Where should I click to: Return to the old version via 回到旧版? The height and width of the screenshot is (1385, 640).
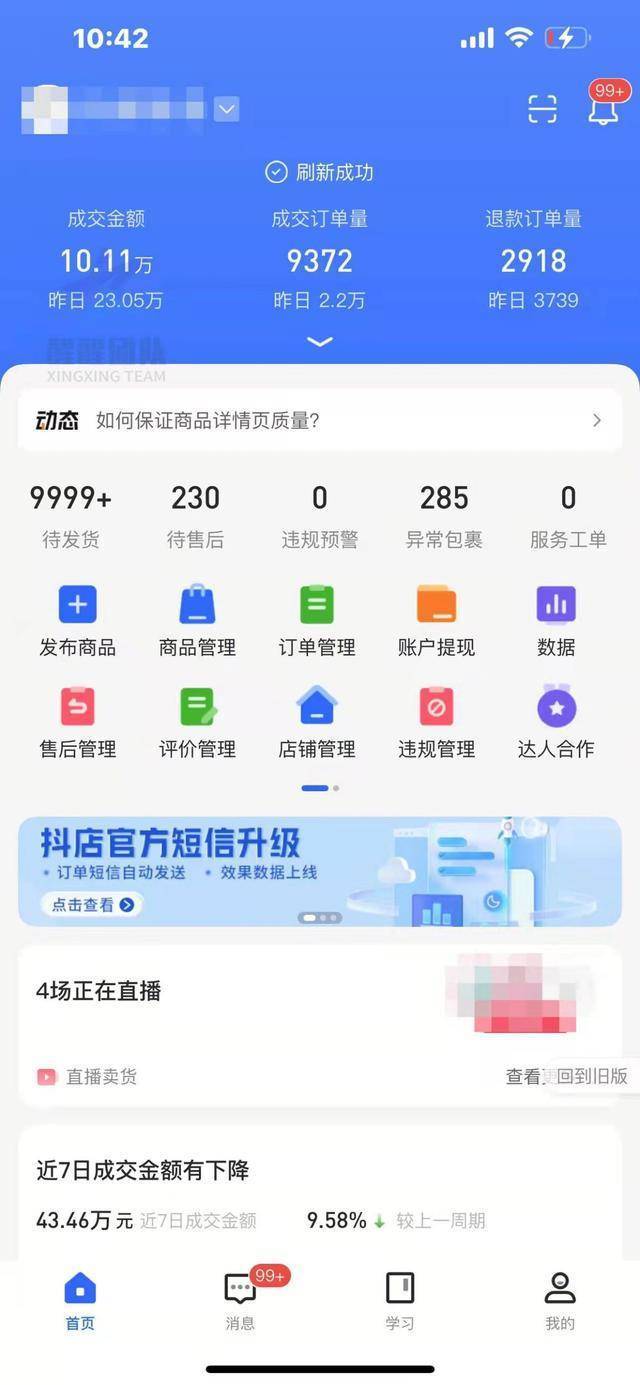(x=592, y=1076)
